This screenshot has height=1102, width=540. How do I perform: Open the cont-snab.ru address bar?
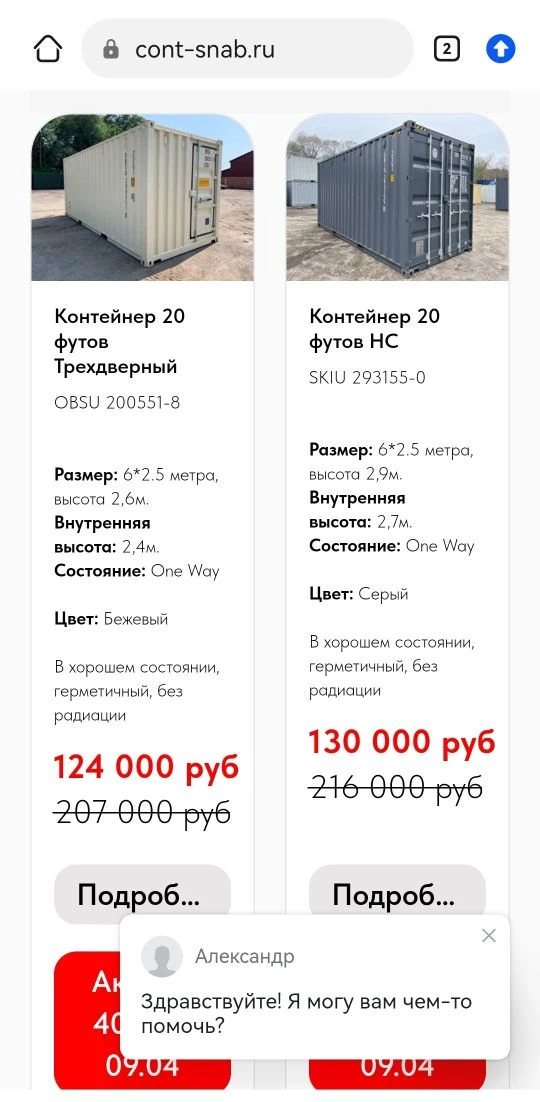point(248,48)
